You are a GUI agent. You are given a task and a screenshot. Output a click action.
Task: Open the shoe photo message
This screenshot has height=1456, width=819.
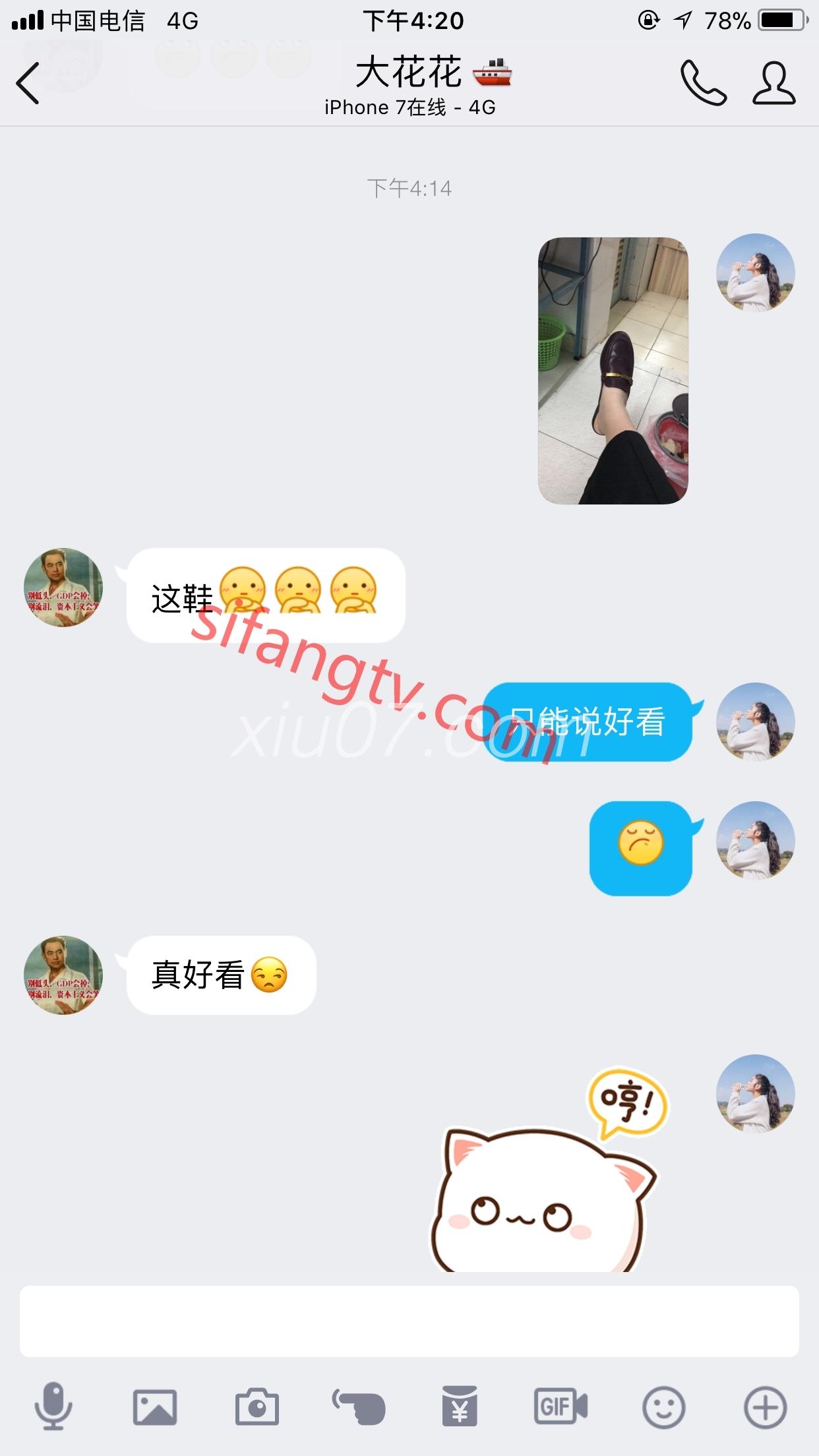tap(613, 371)
